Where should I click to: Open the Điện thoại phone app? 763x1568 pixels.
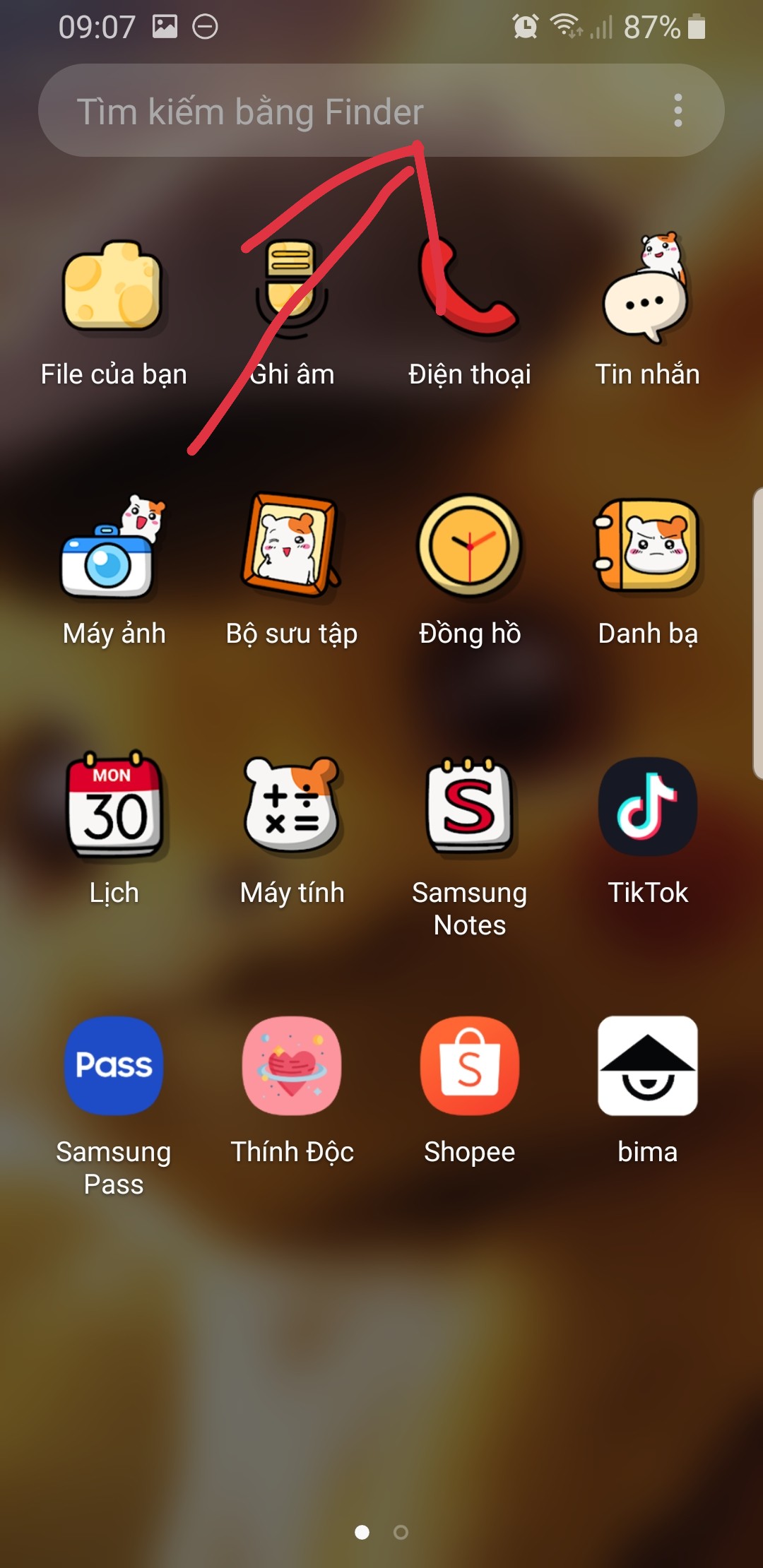coord(470,288)
